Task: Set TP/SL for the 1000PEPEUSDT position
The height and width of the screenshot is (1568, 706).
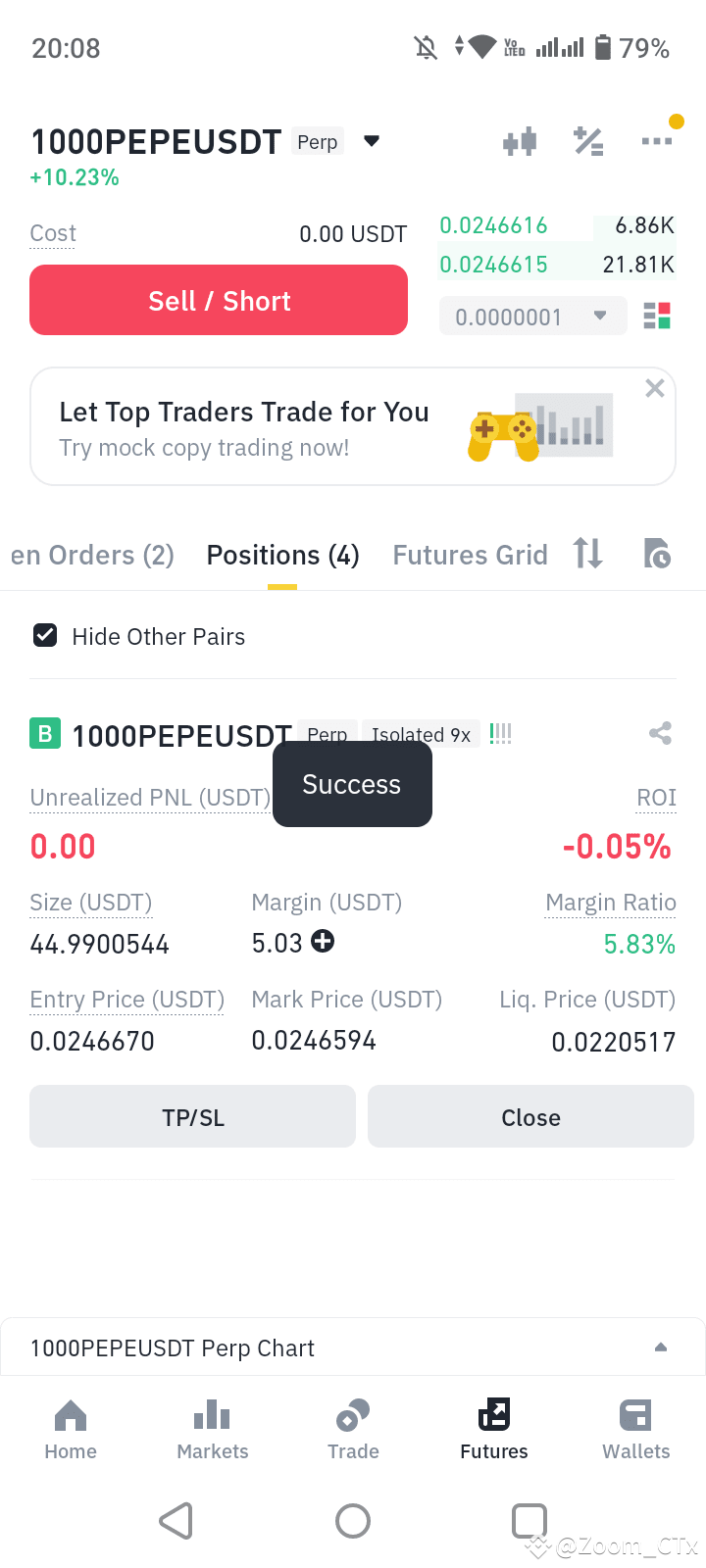Action: (x=192, y=1116)
